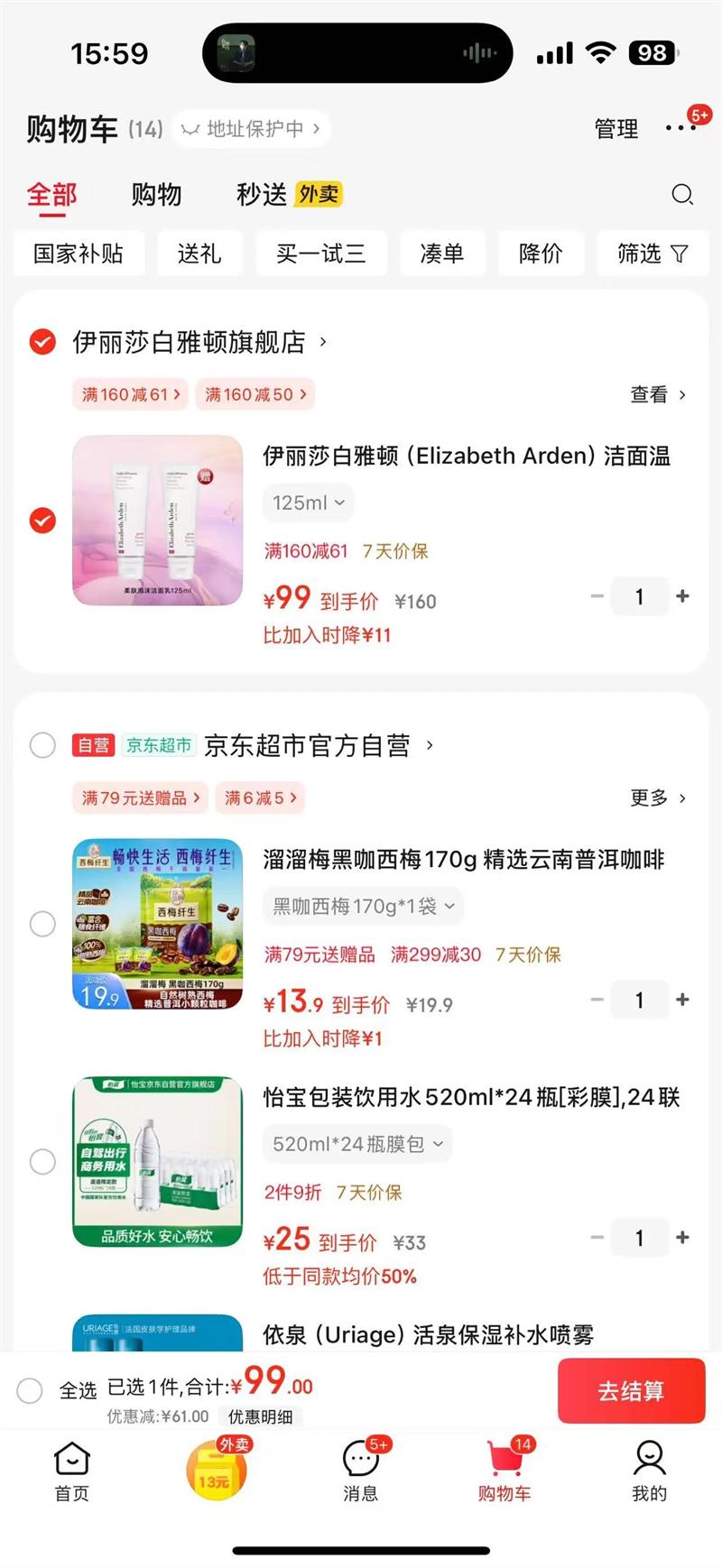The image size is (722, 1568).
Task: Tap 管理 to manage the cart
Action: pos(616,129)
